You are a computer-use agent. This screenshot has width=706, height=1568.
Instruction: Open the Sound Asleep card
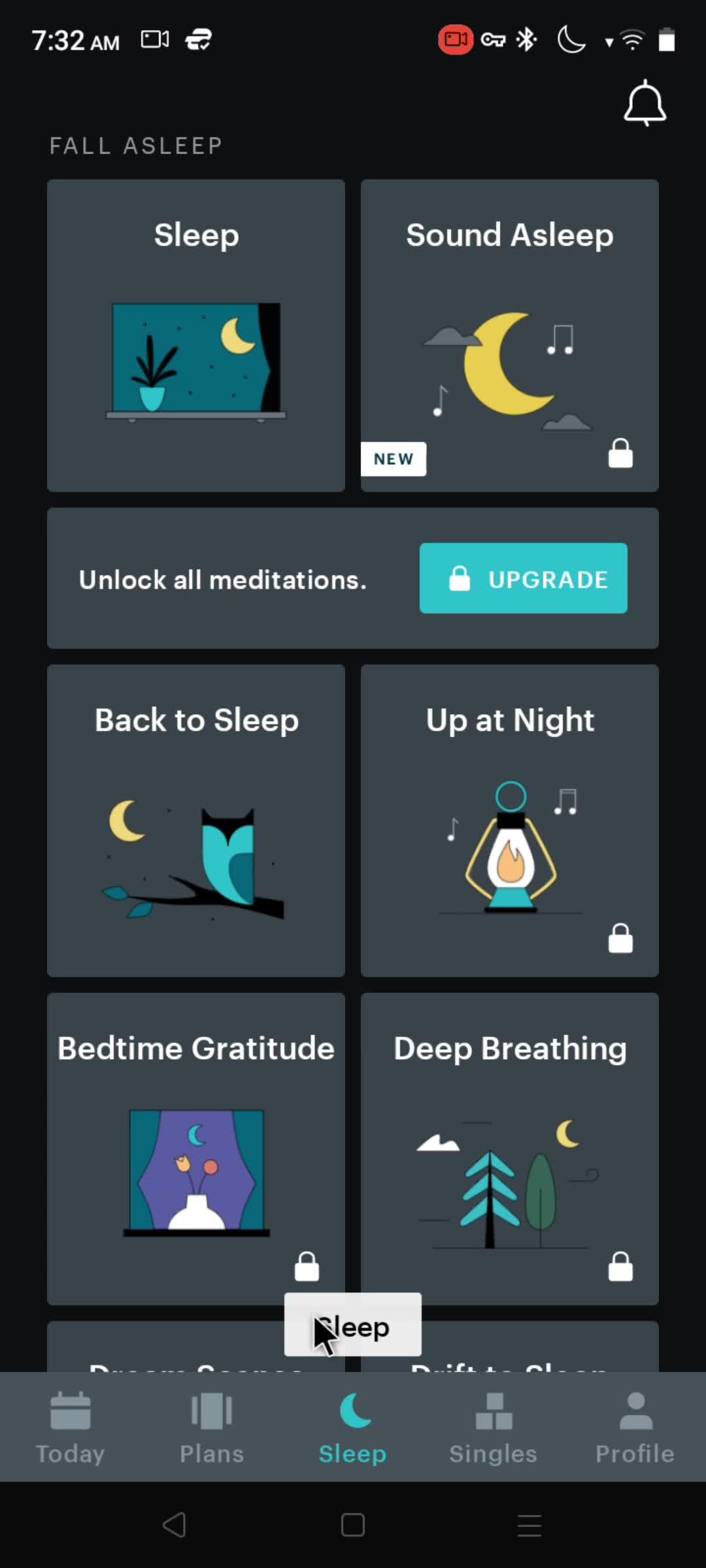click(x=509, y=335)
